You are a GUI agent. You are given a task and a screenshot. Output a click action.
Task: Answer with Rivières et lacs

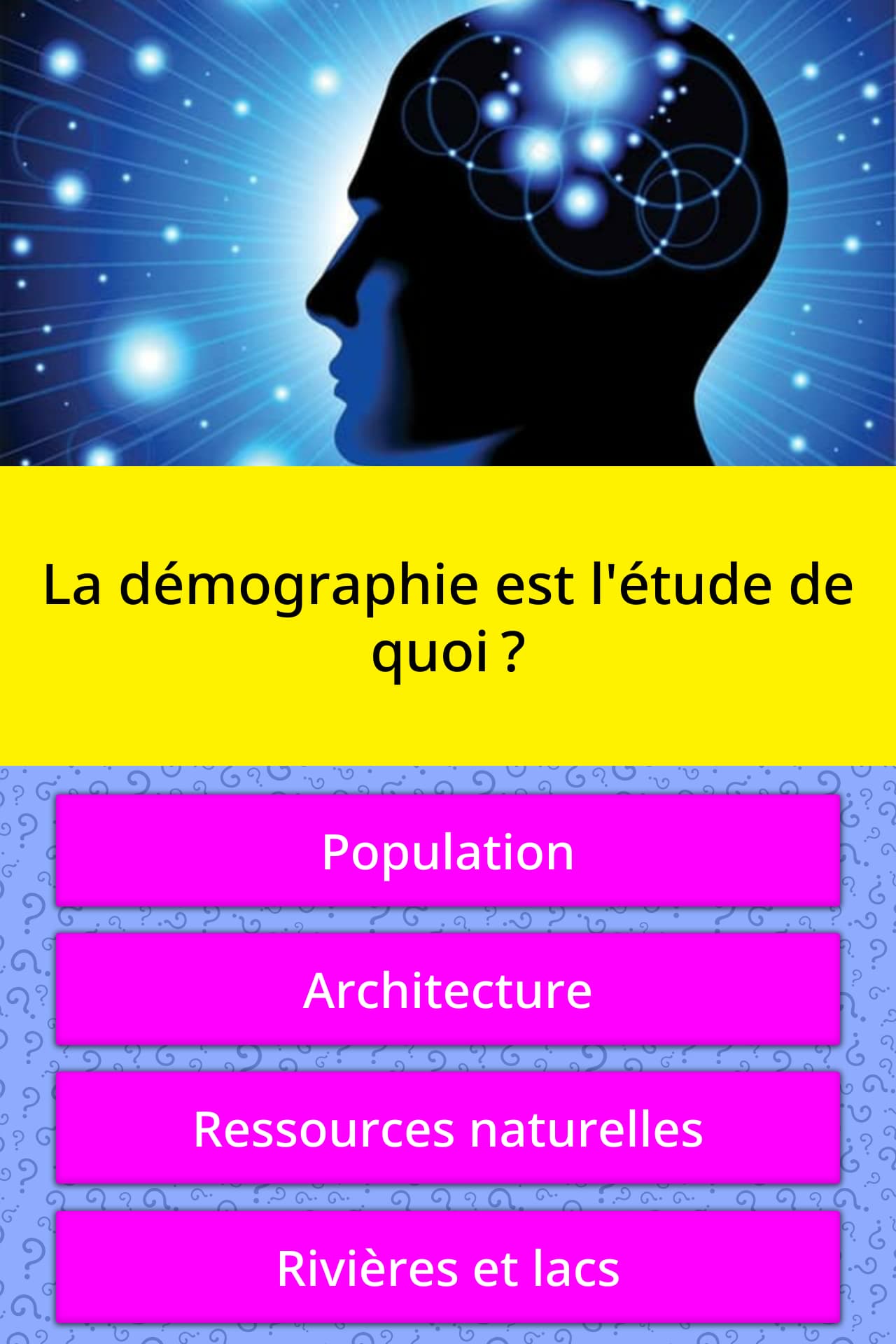[448, 1267]
